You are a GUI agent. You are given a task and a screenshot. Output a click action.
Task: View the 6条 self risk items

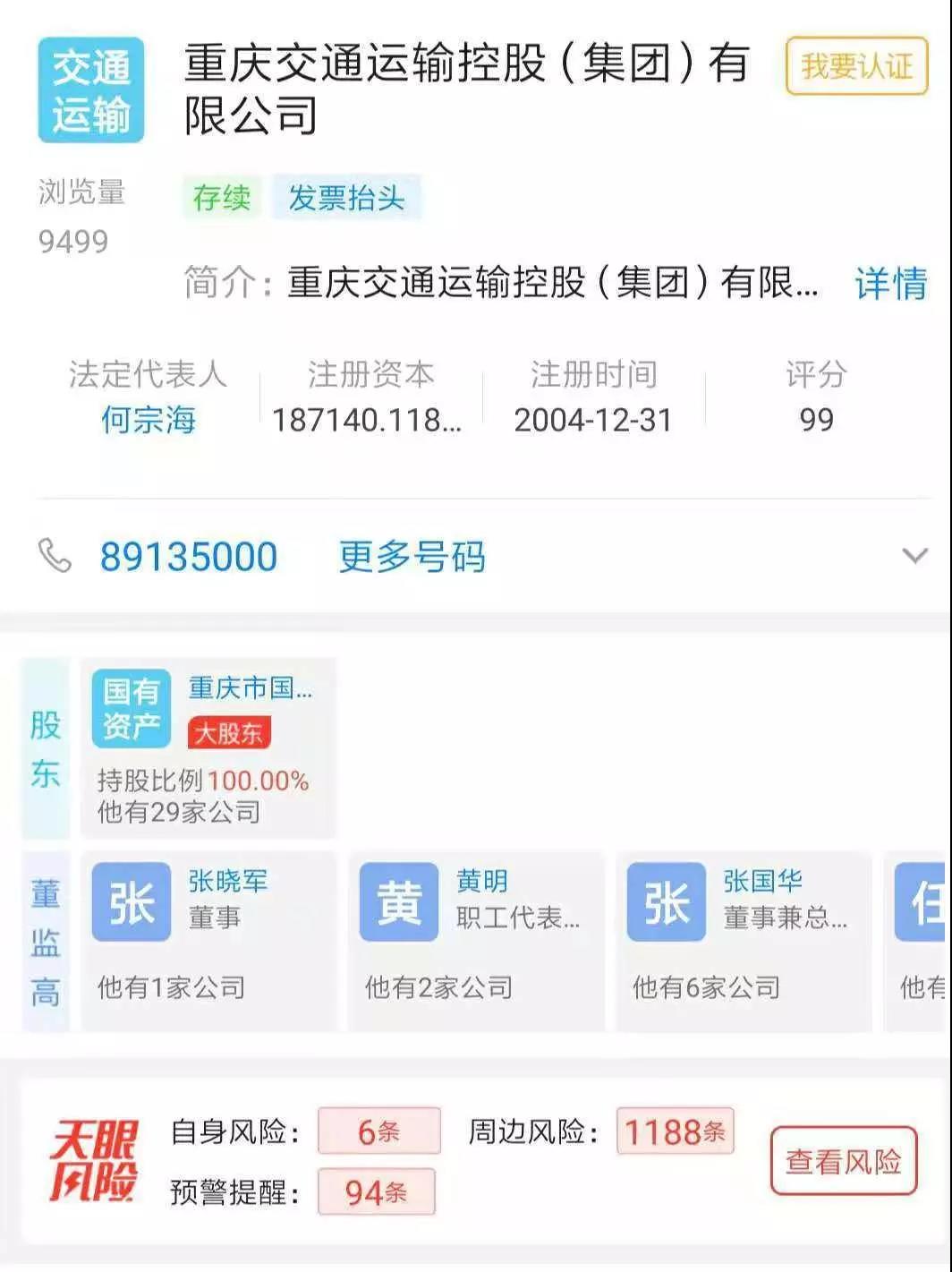378,1131
